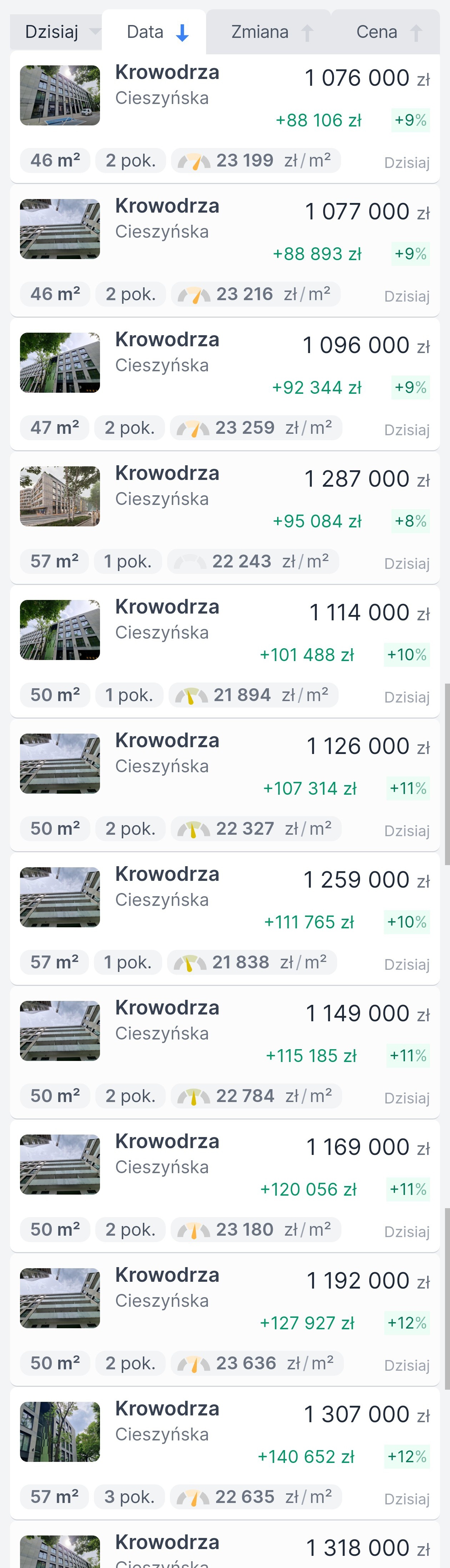The image size is (450, 1568).
Task: Open the listing priced 1 126 000 zł
Action: click(225, 786)
